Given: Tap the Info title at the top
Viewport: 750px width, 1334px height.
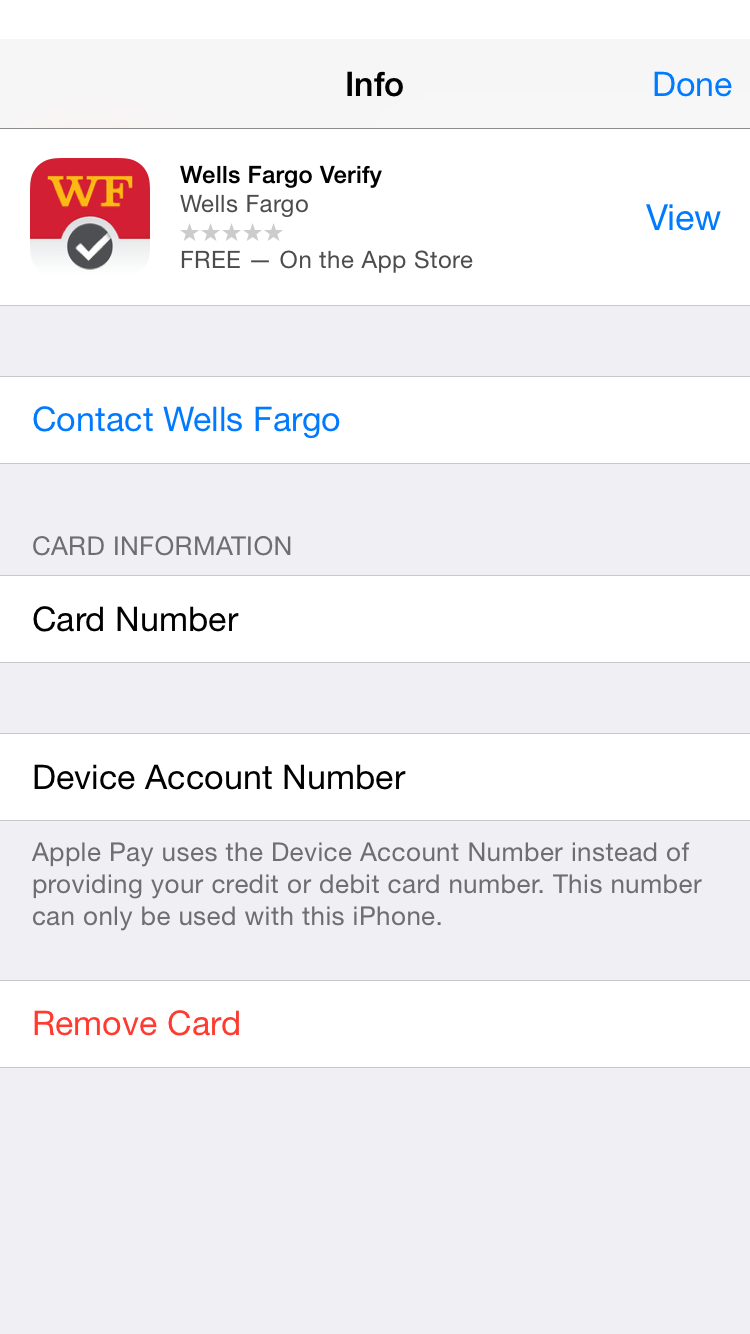Looking at the screenshot, I should pos(374,84).
